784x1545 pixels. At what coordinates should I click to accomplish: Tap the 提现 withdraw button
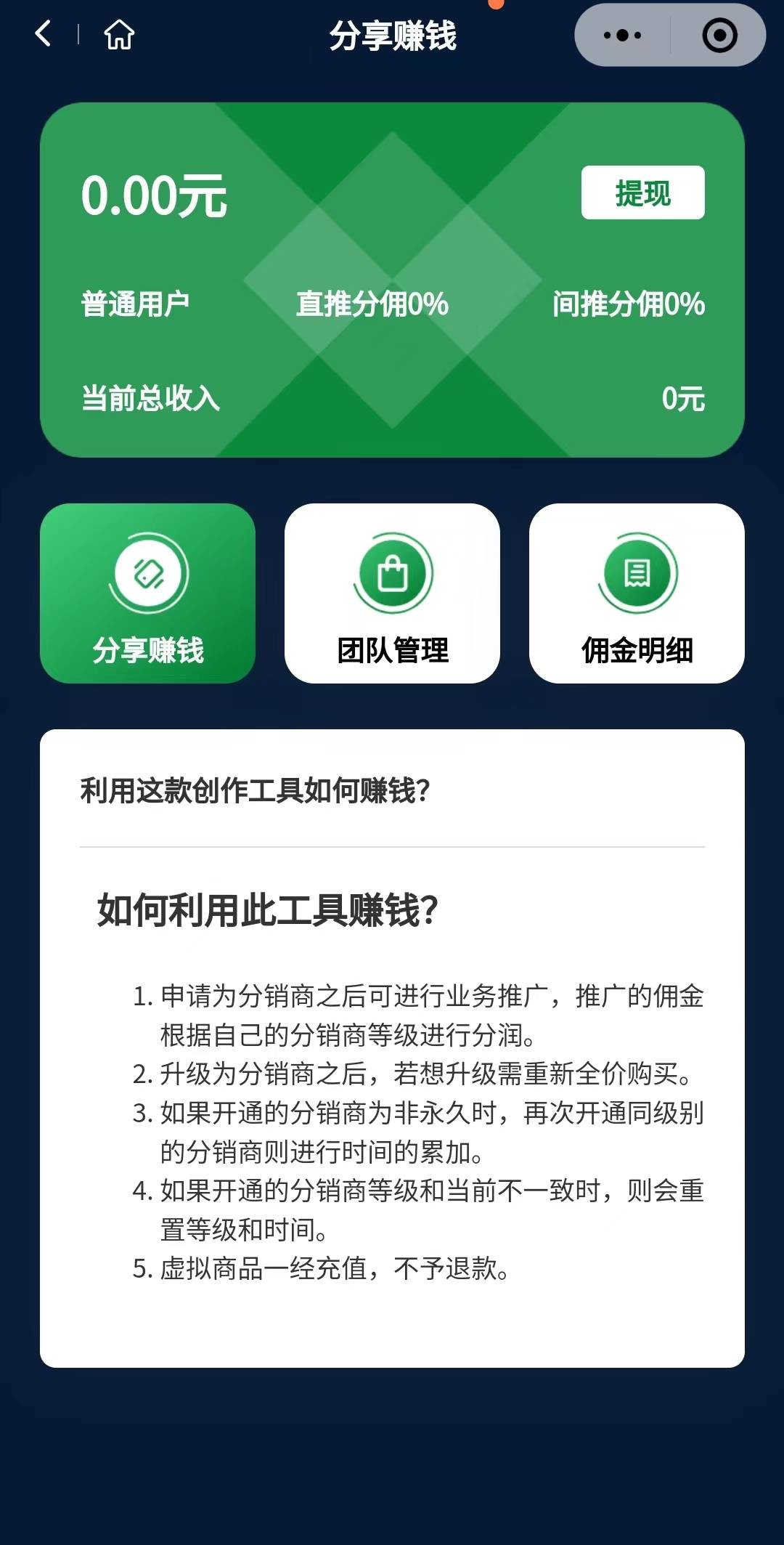coord(642,192)
